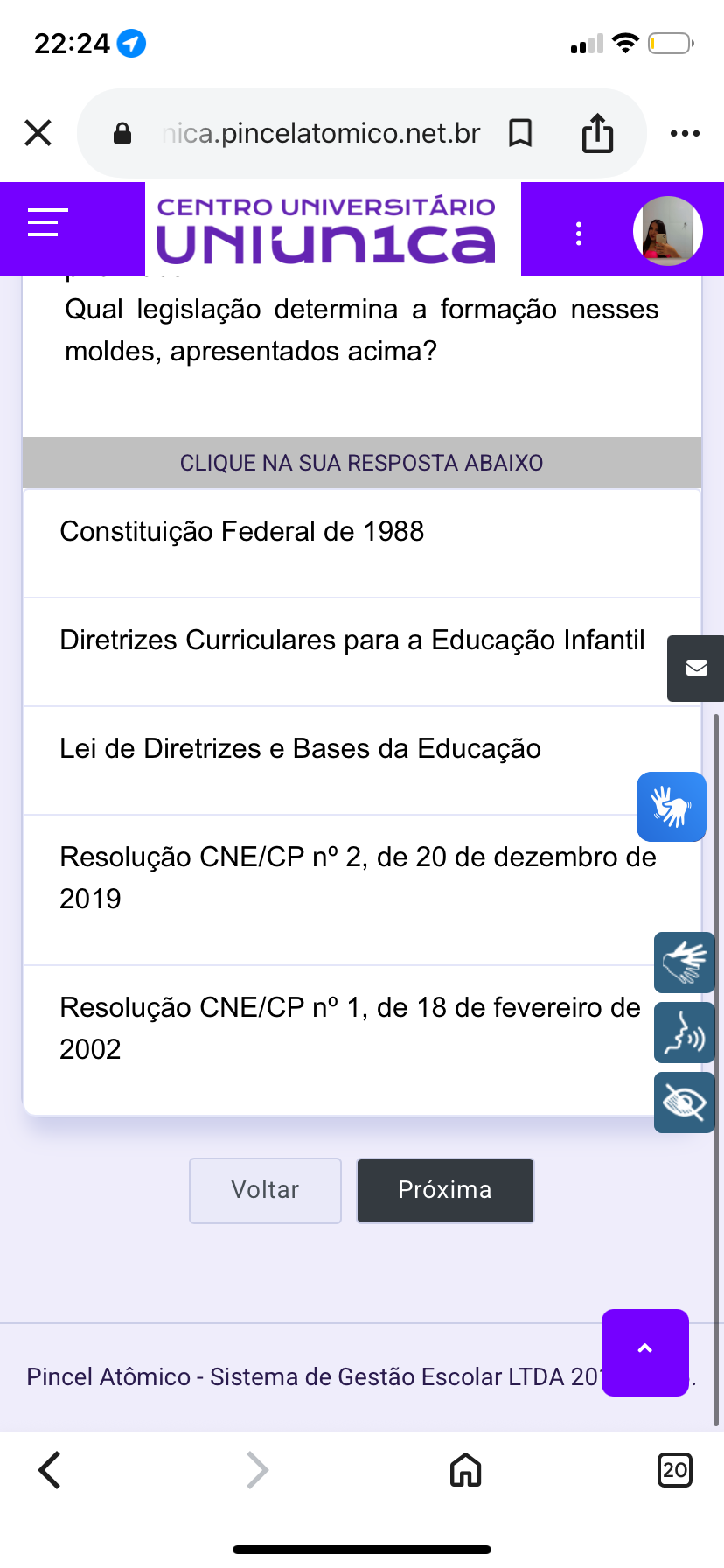The image size is (724, 1568).
Task: Open the profile picture avatar
Action: [x=668, y=230]
